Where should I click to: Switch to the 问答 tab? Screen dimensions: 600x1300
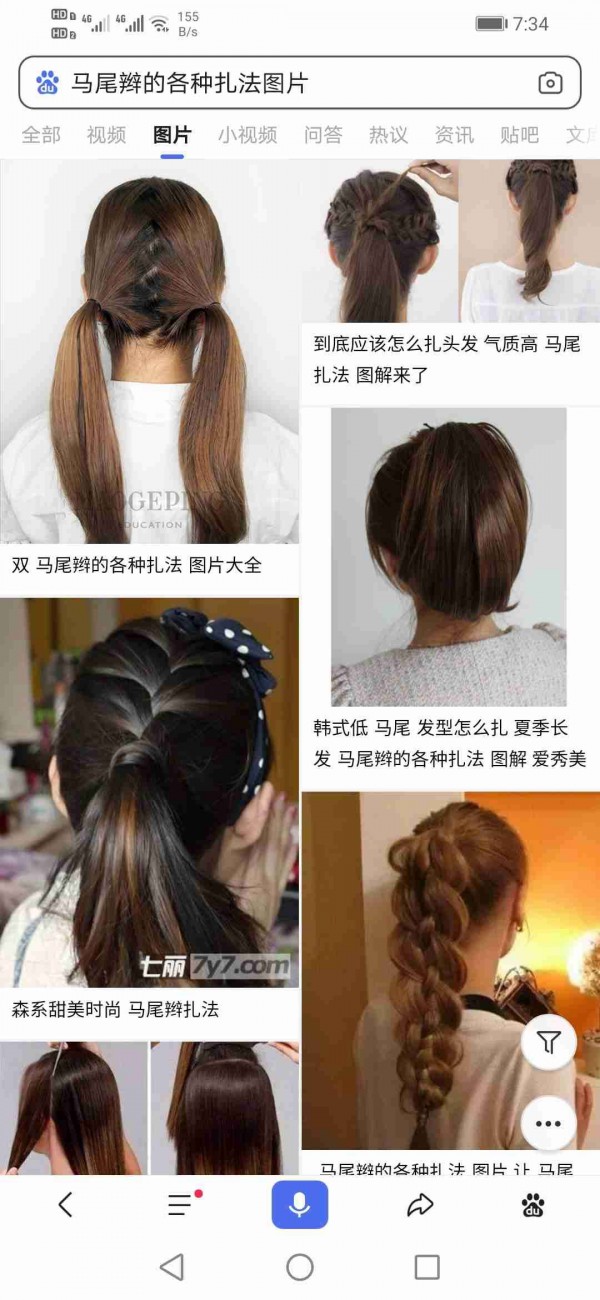pyautogui.click(x=323, y=135)
